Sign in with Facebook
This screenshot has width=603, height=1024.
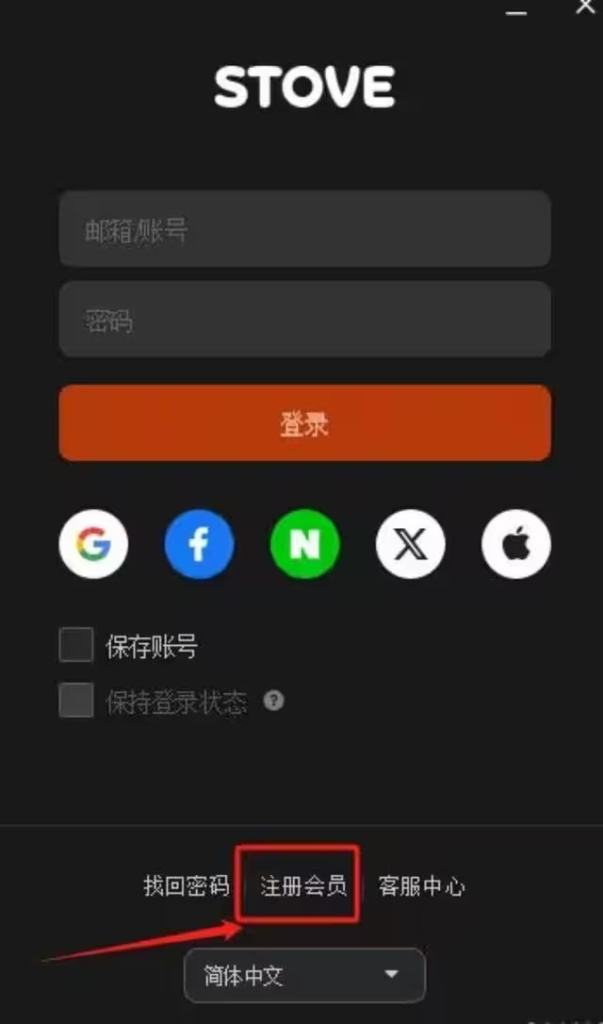click(199, 545)
